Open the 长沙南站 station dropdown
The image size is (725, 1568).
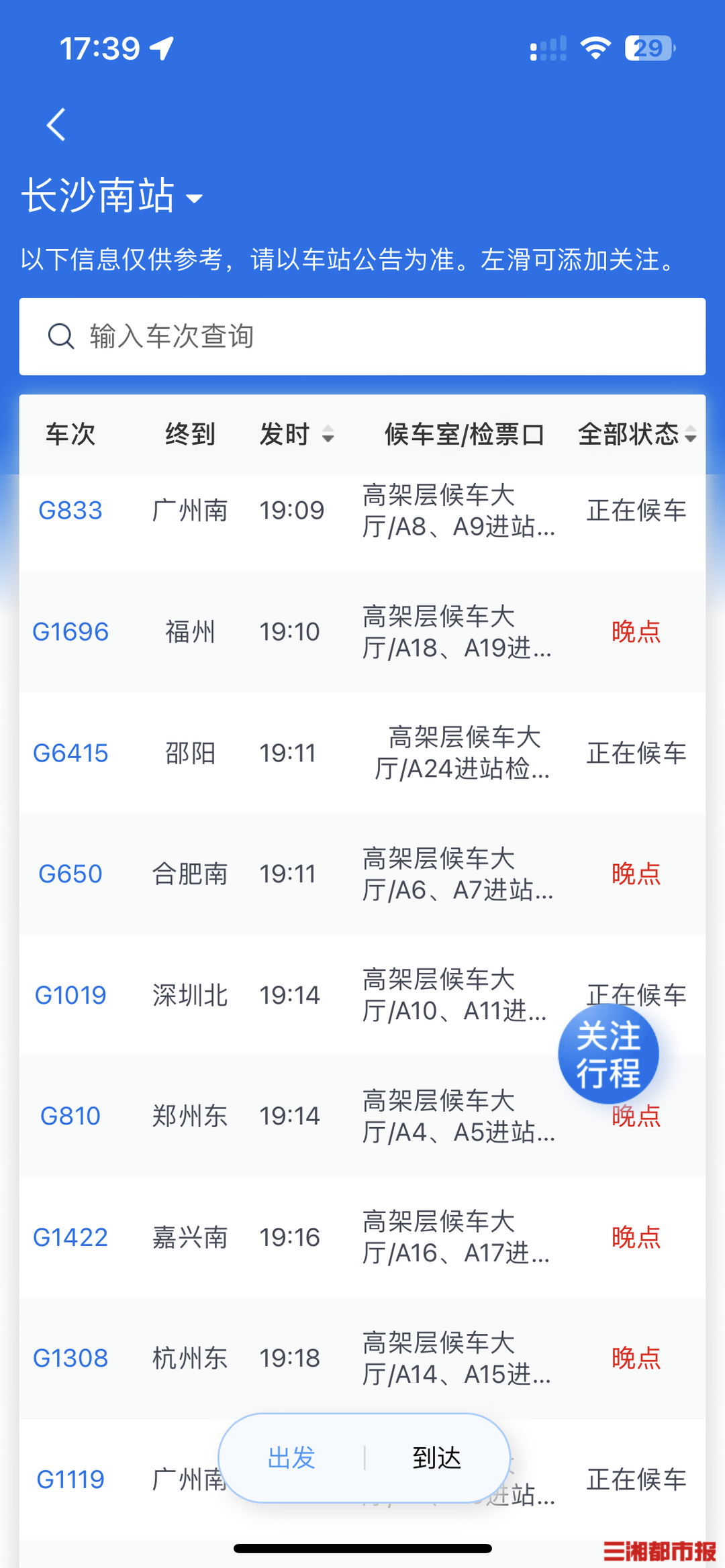112,196
